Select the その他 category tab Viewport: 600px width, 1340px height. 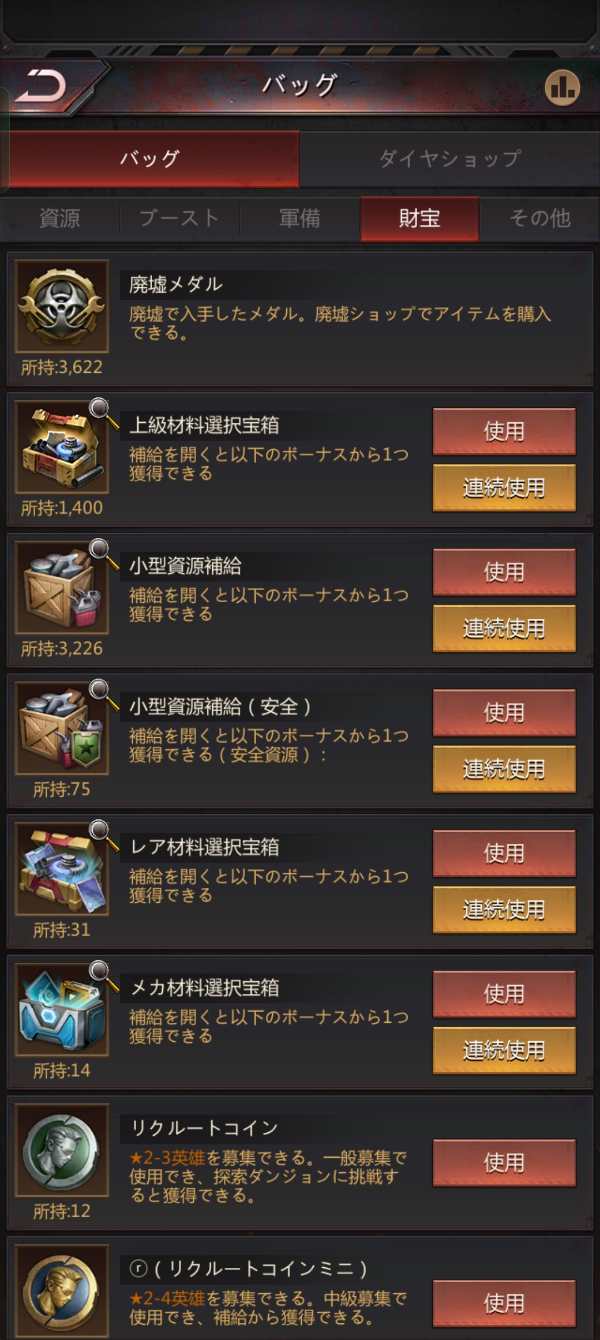(539, 218)
